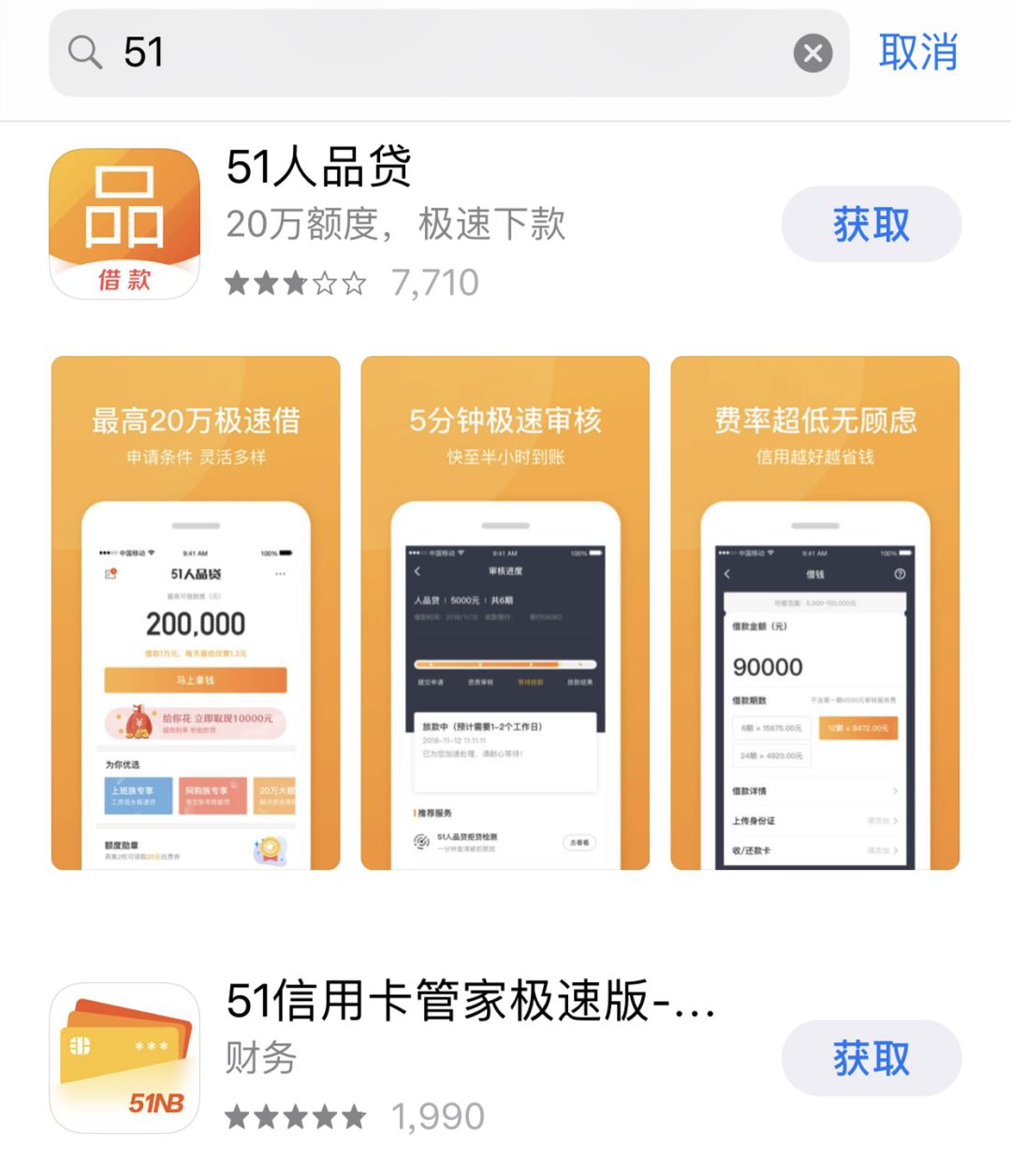
Task: View the 最高20万极速借 screenshot preview
Action: pyautogui.click(x=196, y=612)
